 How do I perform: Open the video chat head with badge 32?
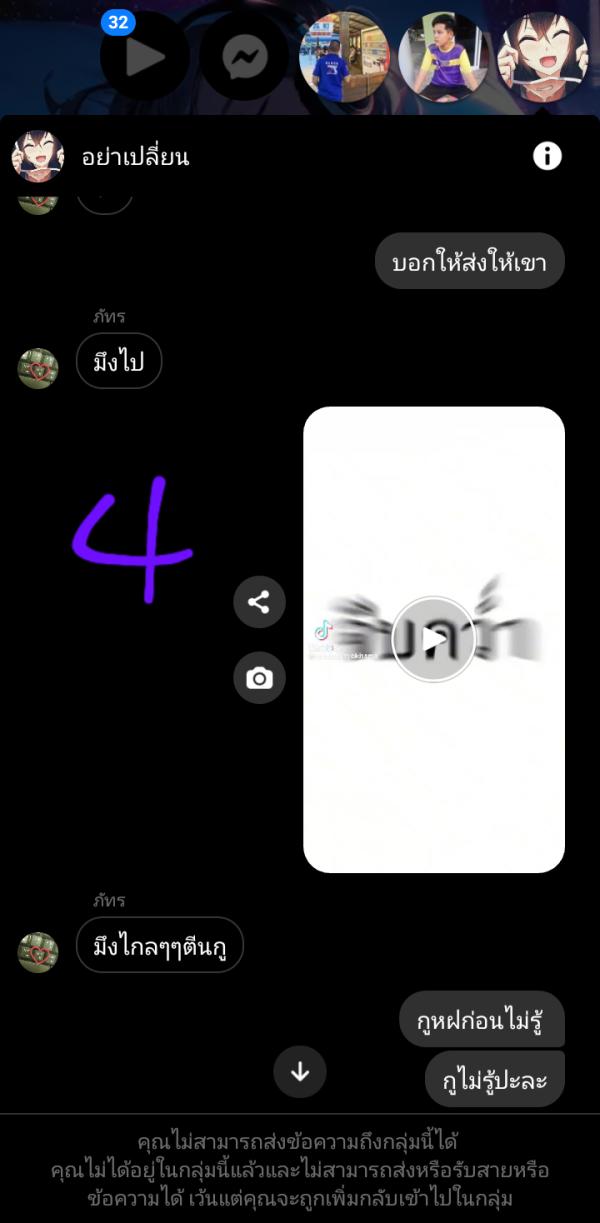pos(144,57)
